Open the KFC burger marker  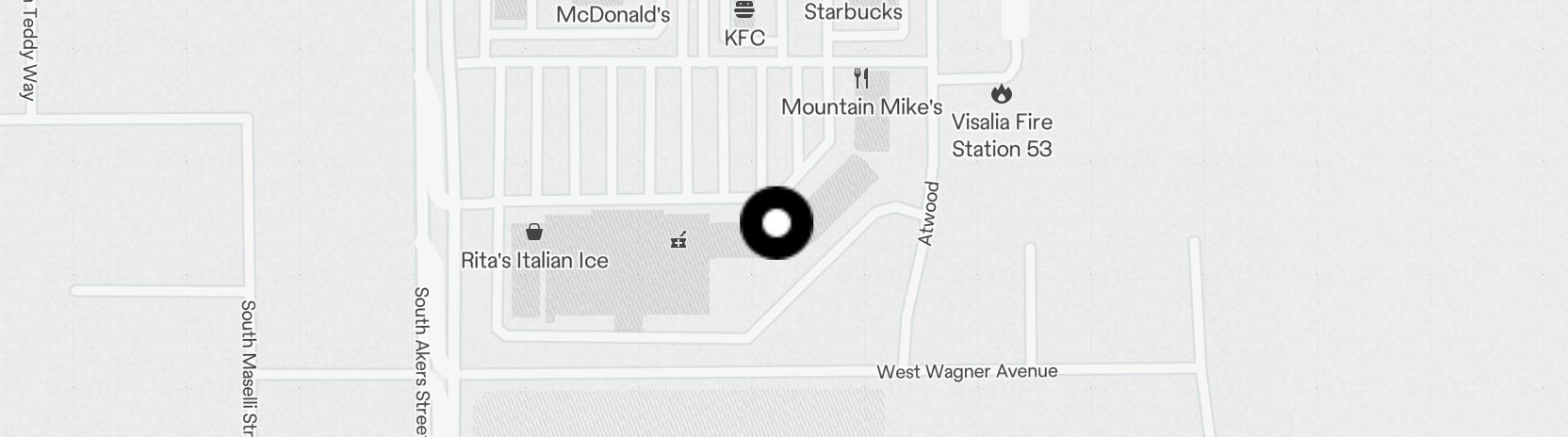[744, 11]
